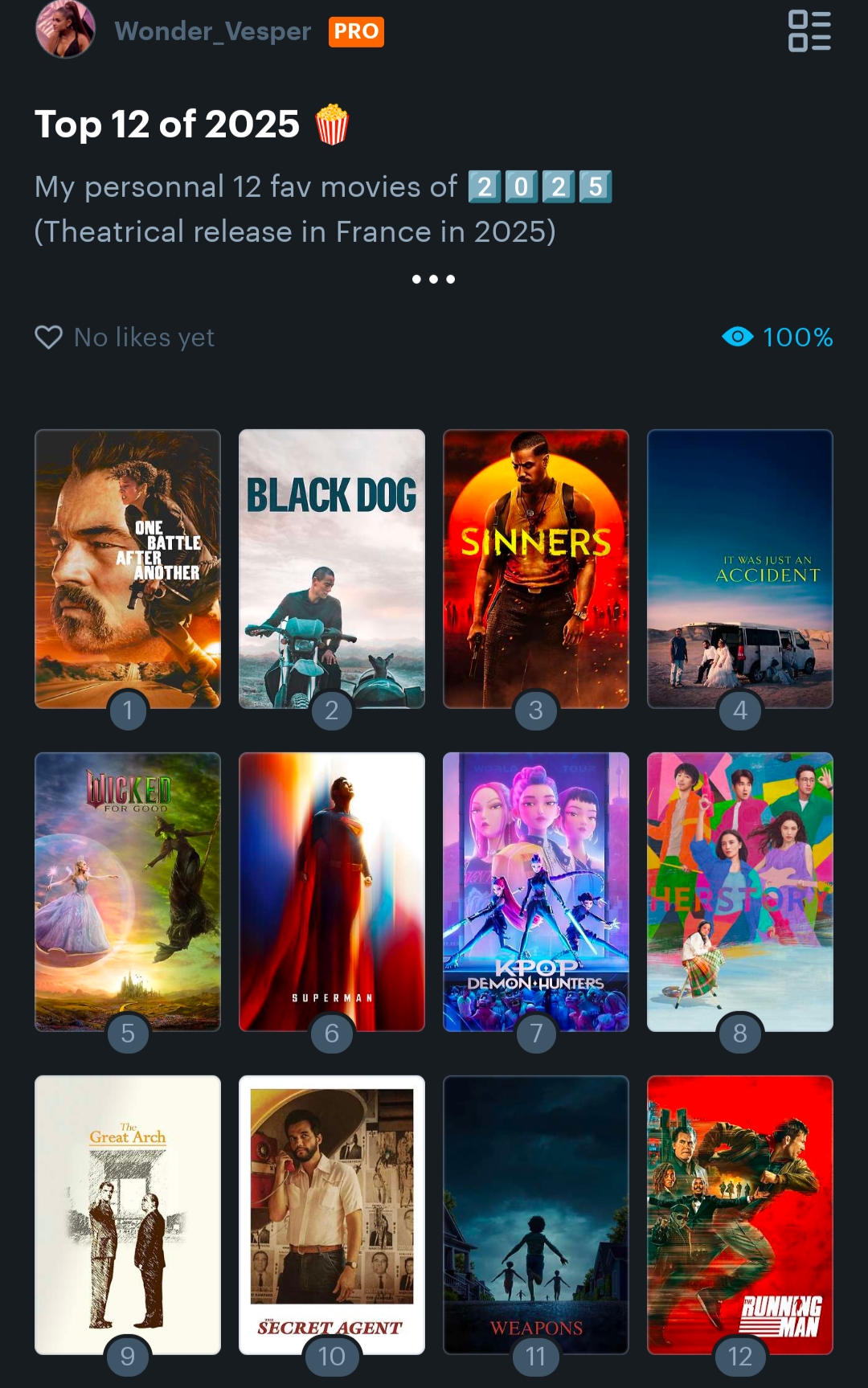Screen dimensions: 868x1388
Task: Open the Black Dog film
Action: (x=331, y=567)
